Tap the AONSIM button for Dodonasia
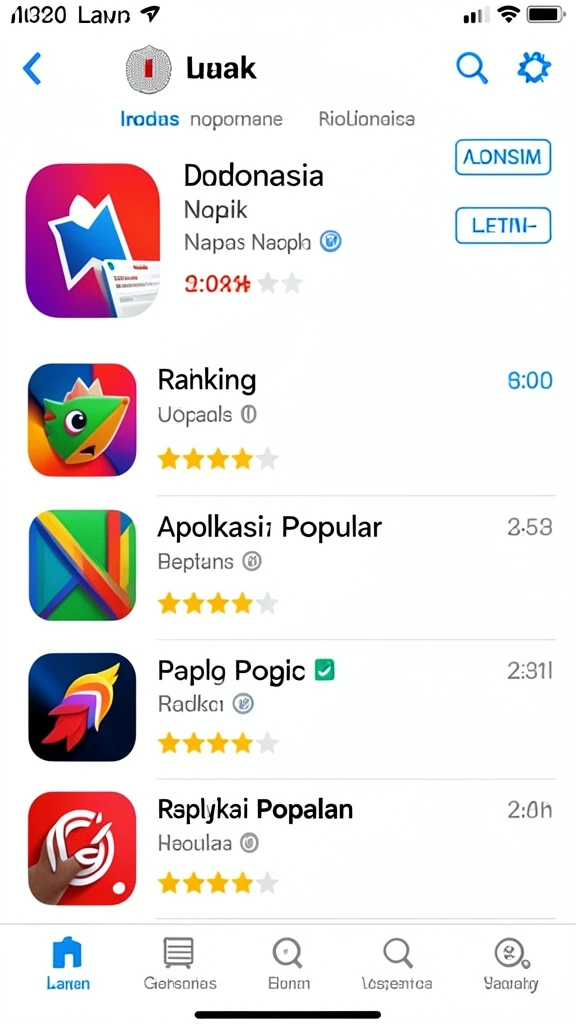 pos(503,157)
